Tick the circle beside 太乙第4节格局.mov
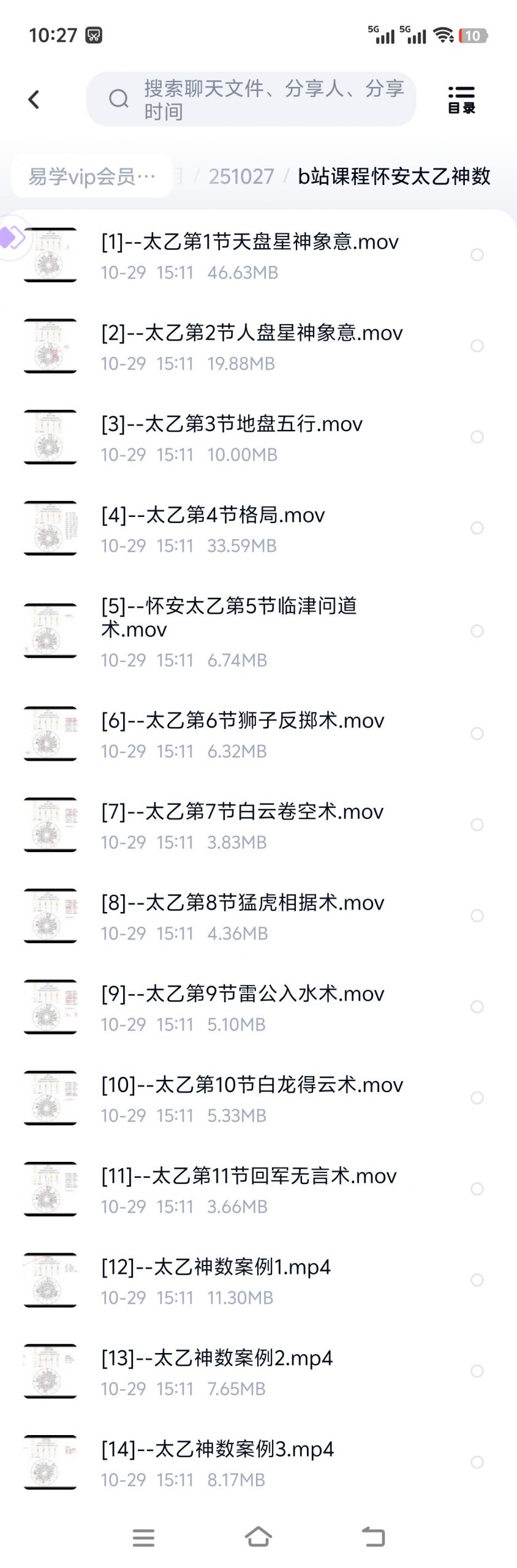Screen dimensions: 517x1568 [477, 528]
